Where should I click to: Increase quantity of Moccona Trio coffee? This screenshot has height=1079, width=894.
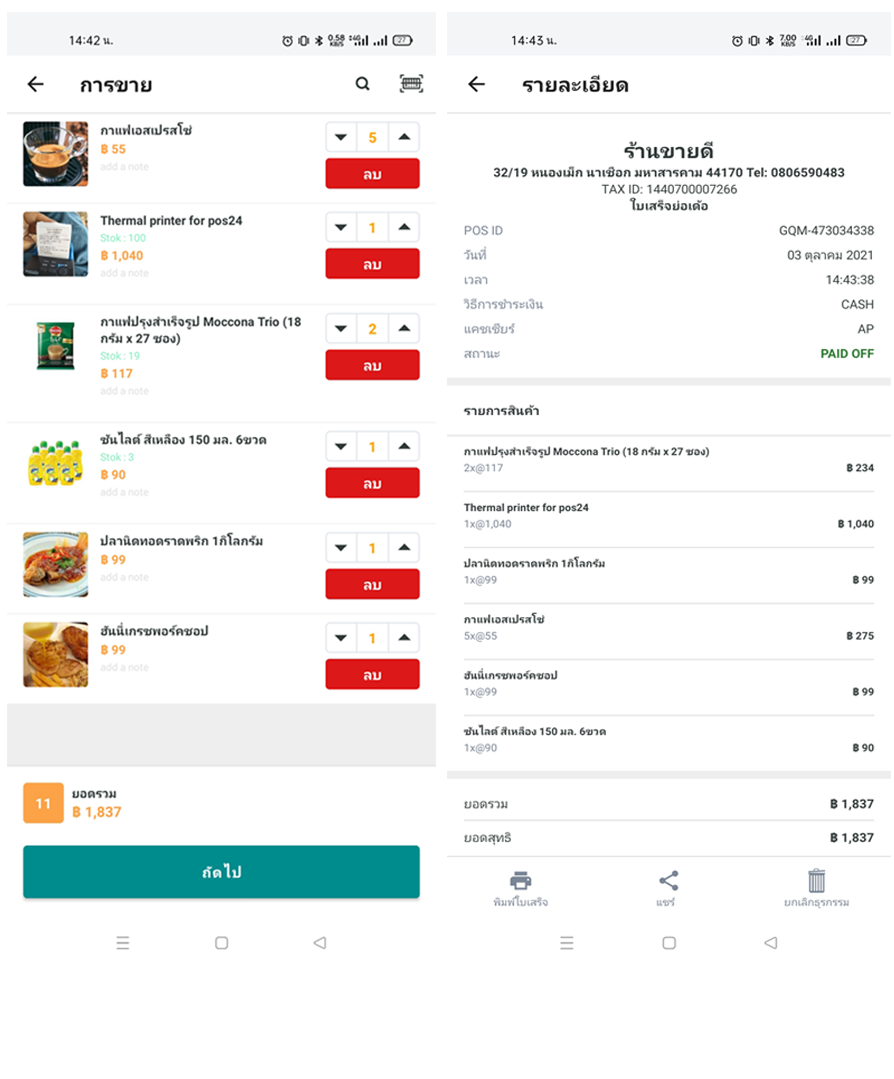(x=403, y=329)
